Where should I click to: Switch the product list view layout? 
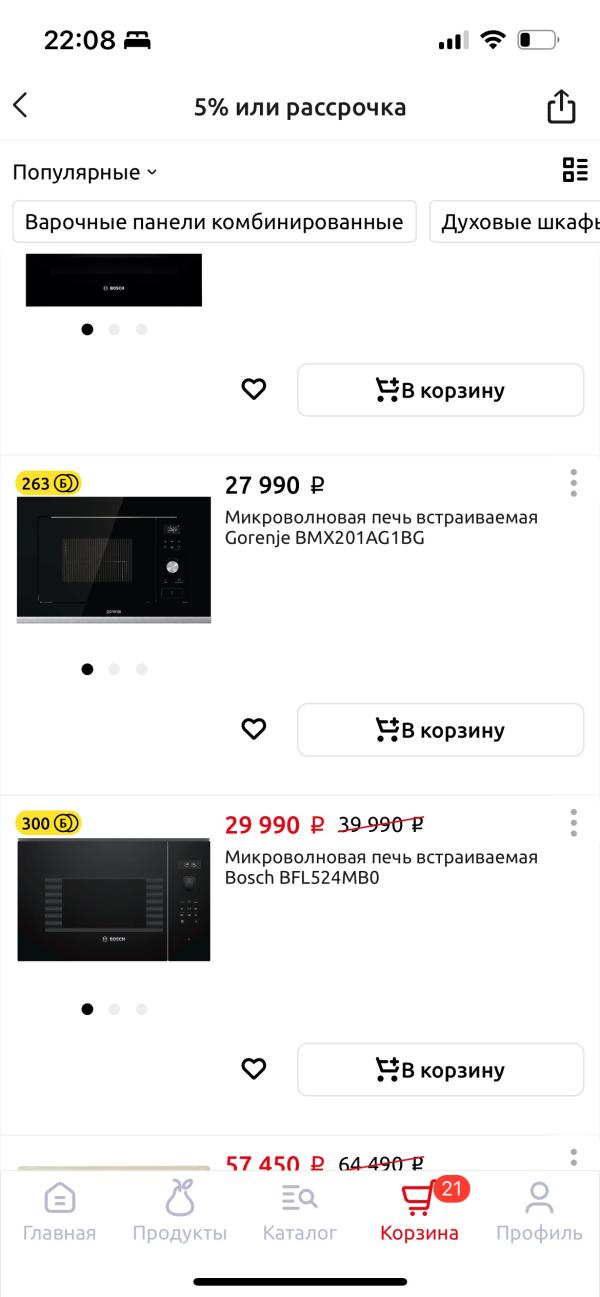574,170
